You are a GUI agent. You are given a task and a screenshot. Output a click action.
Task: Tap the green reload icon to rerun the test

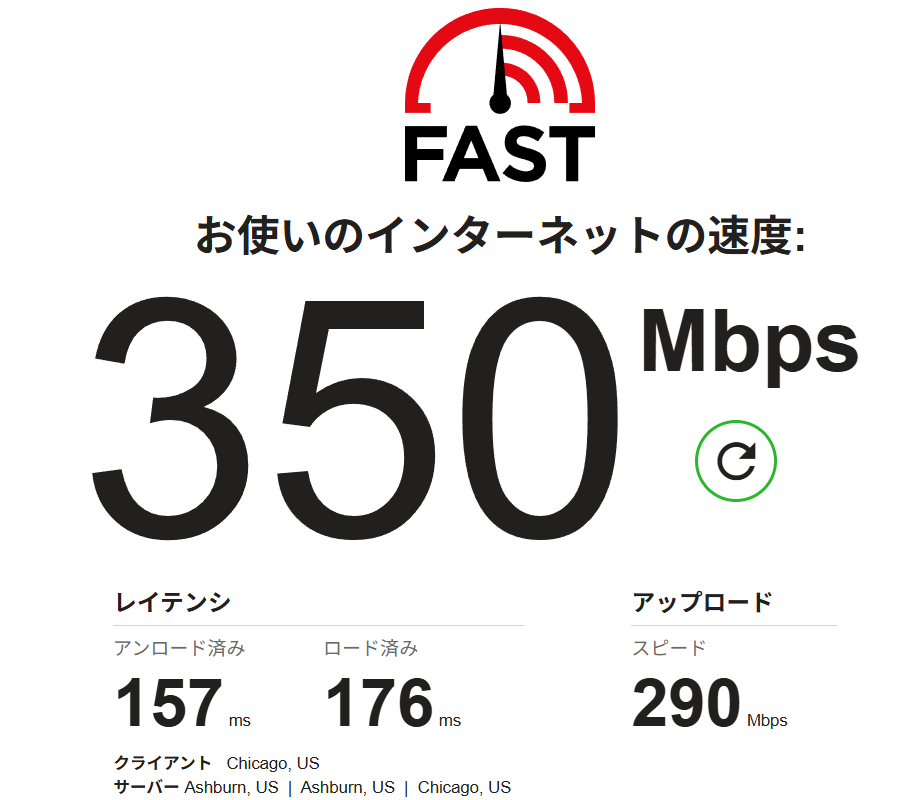[736, 461]
